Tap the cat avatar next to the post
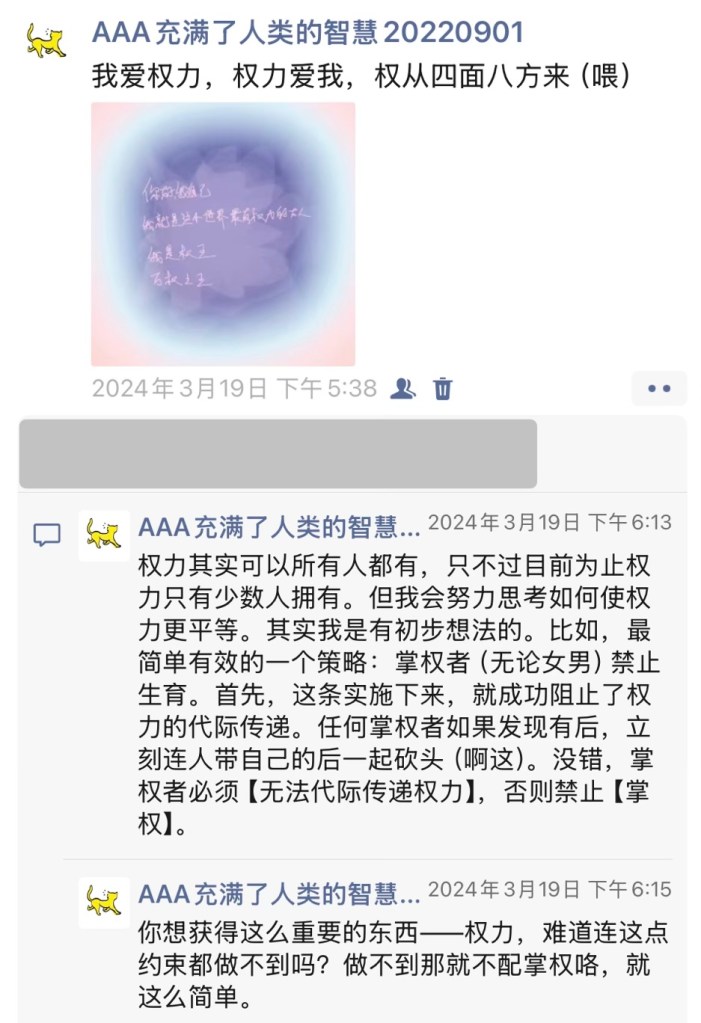 pos(46,40)
